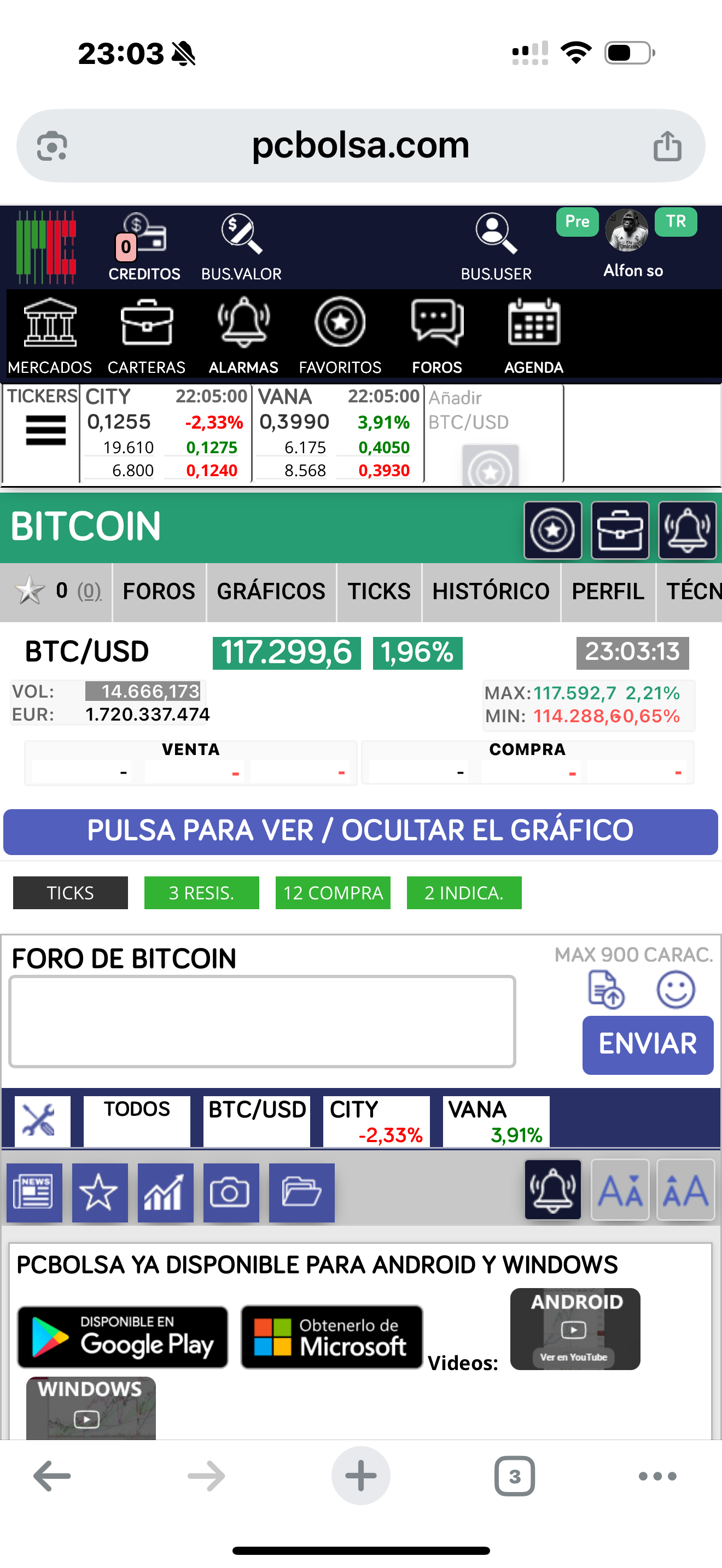Image resolution: width=722 pixels, height=1568 pixels.
Task: Tap PULSA PARA VER / OCULTAR EL GRÁFICO
Action: [x=360, y=831]
